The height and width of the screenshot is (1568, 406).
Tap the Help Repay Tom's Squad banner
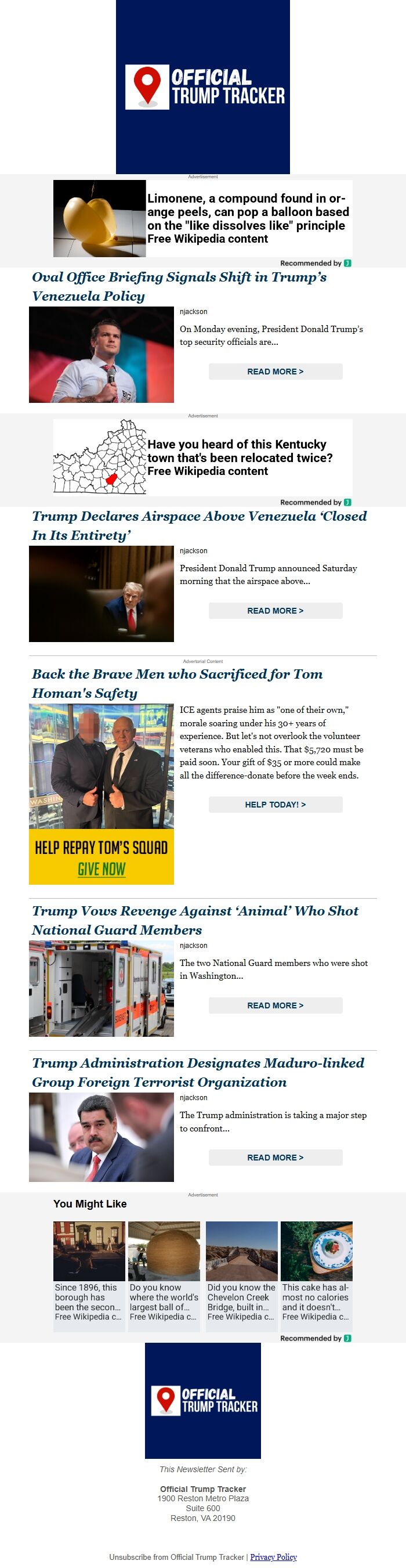[x=101, y=856]
